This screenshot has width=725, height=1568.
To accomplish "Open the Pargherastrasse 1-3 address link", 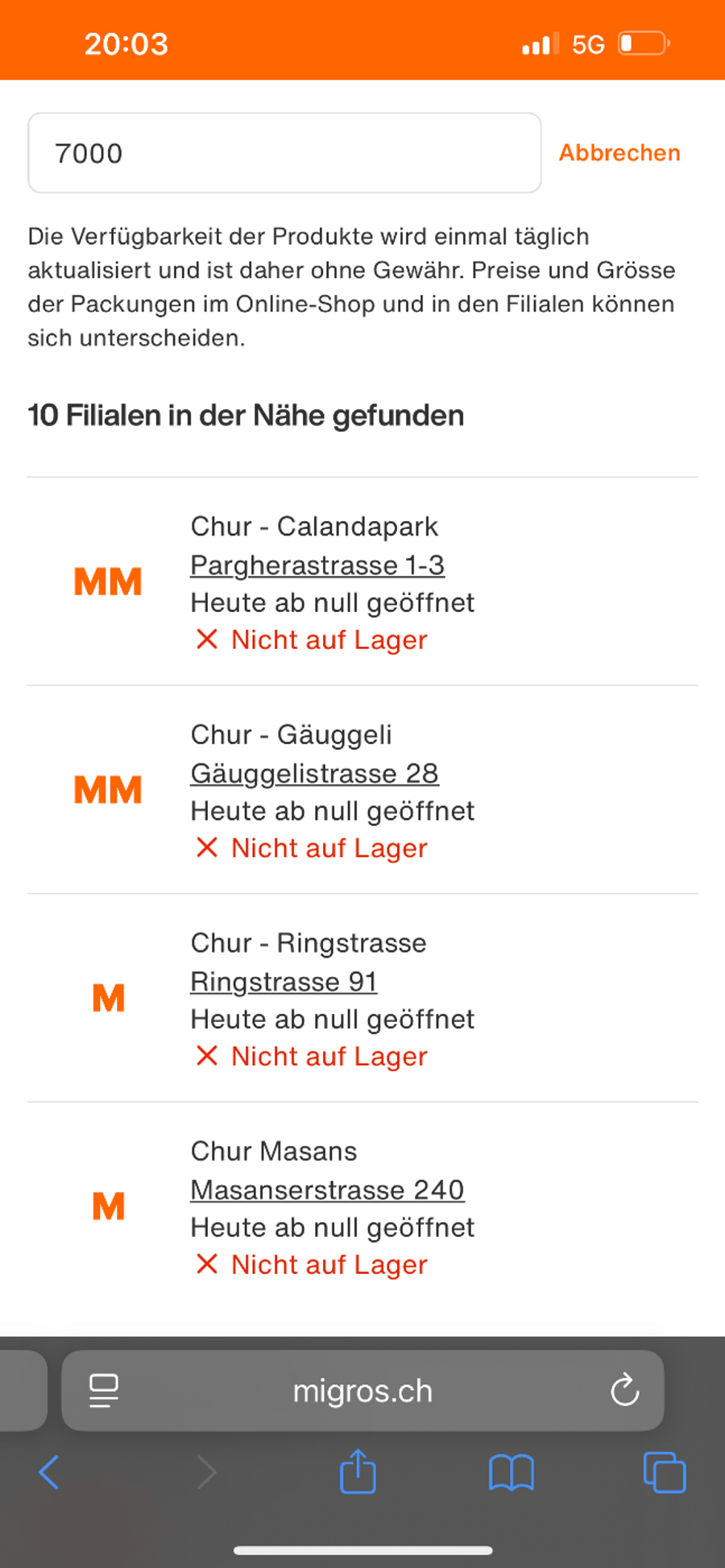I will click(x=317, y=565).
